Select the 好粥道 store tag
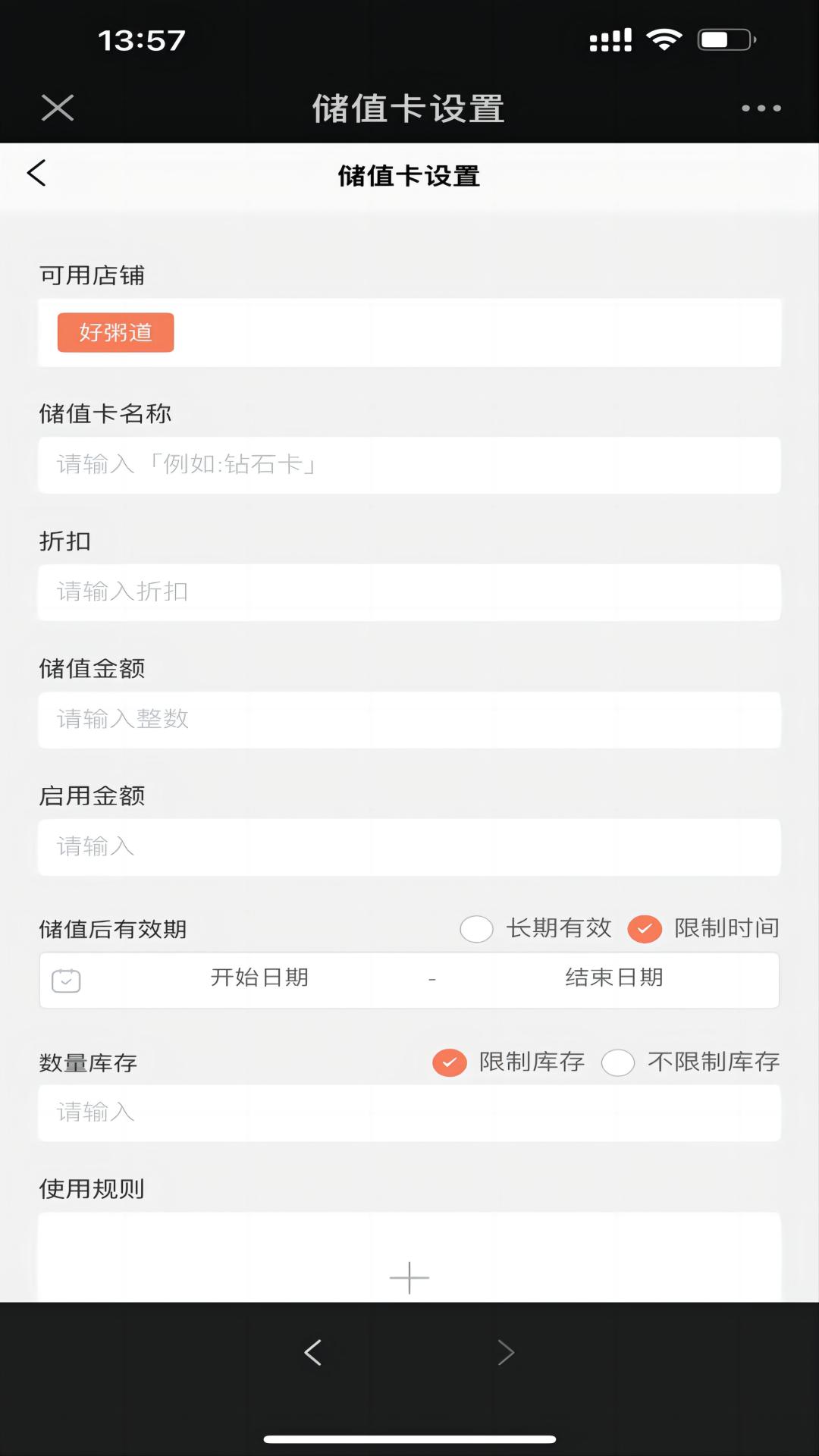The image size is (819, 1456). pos(115,332)
